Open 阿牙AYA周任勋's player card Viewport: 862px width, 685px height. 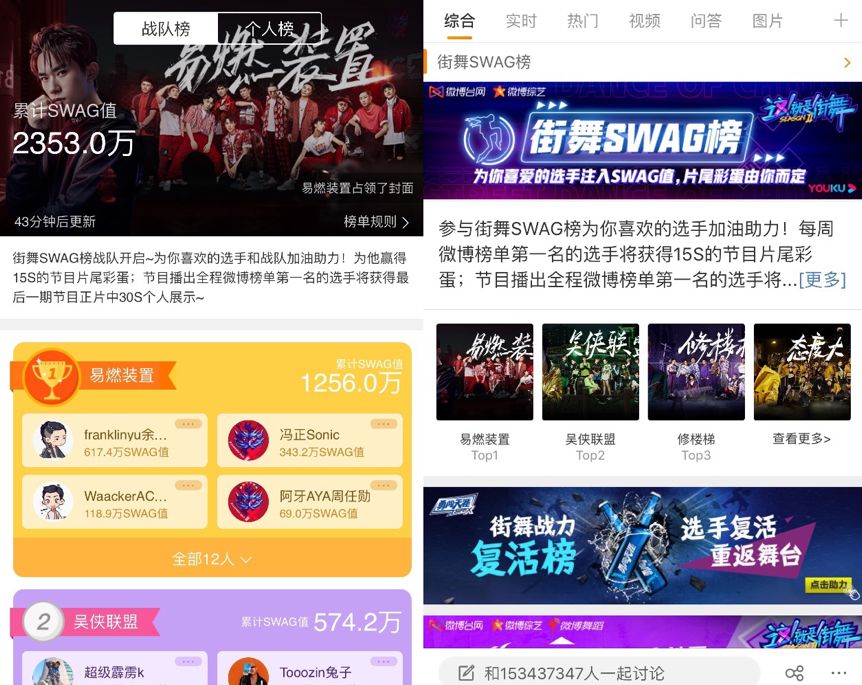(x=310, y=503)
